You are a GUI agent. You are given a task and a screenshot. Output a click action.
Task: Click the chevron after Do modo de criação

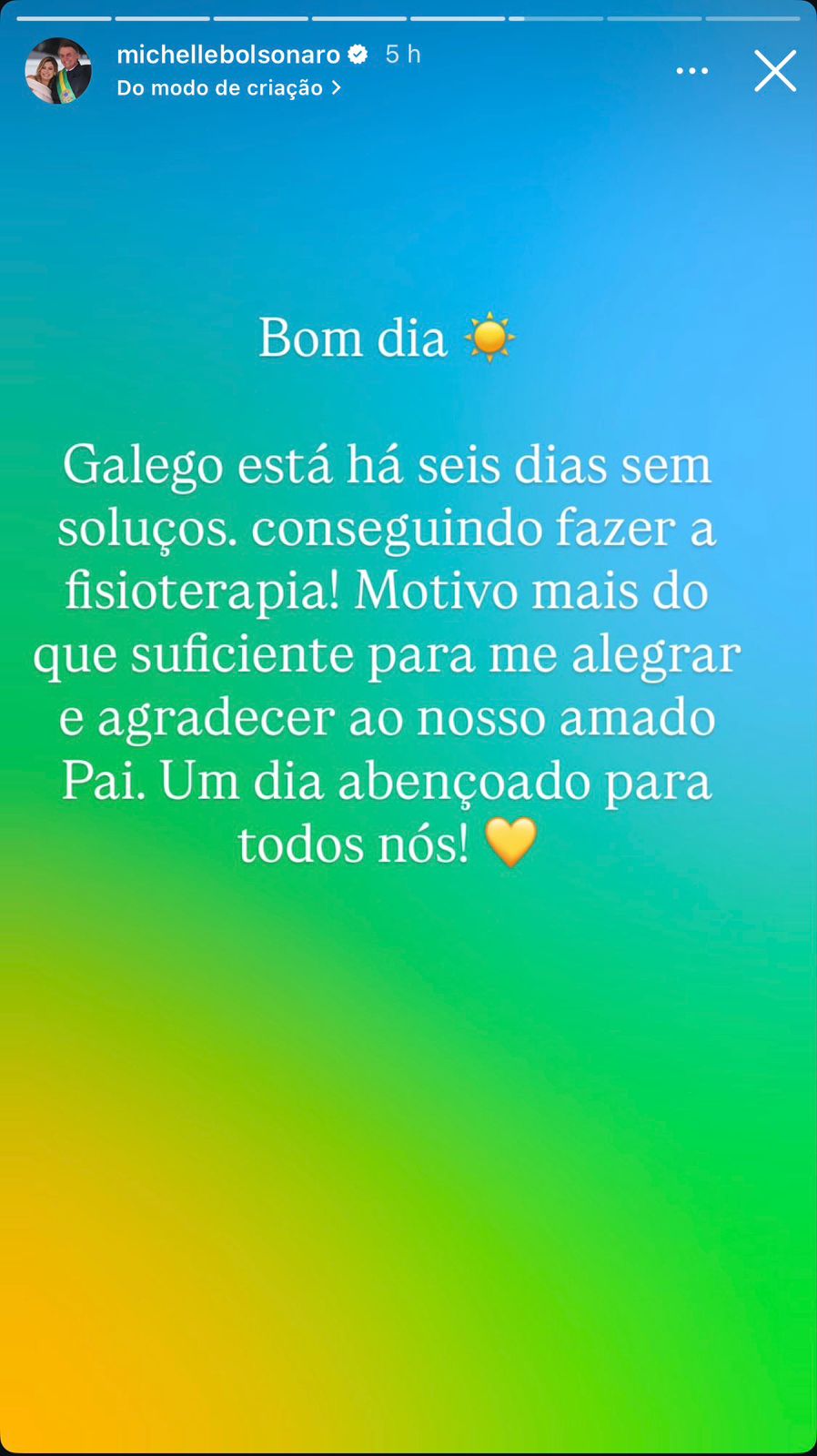[336, 87]
